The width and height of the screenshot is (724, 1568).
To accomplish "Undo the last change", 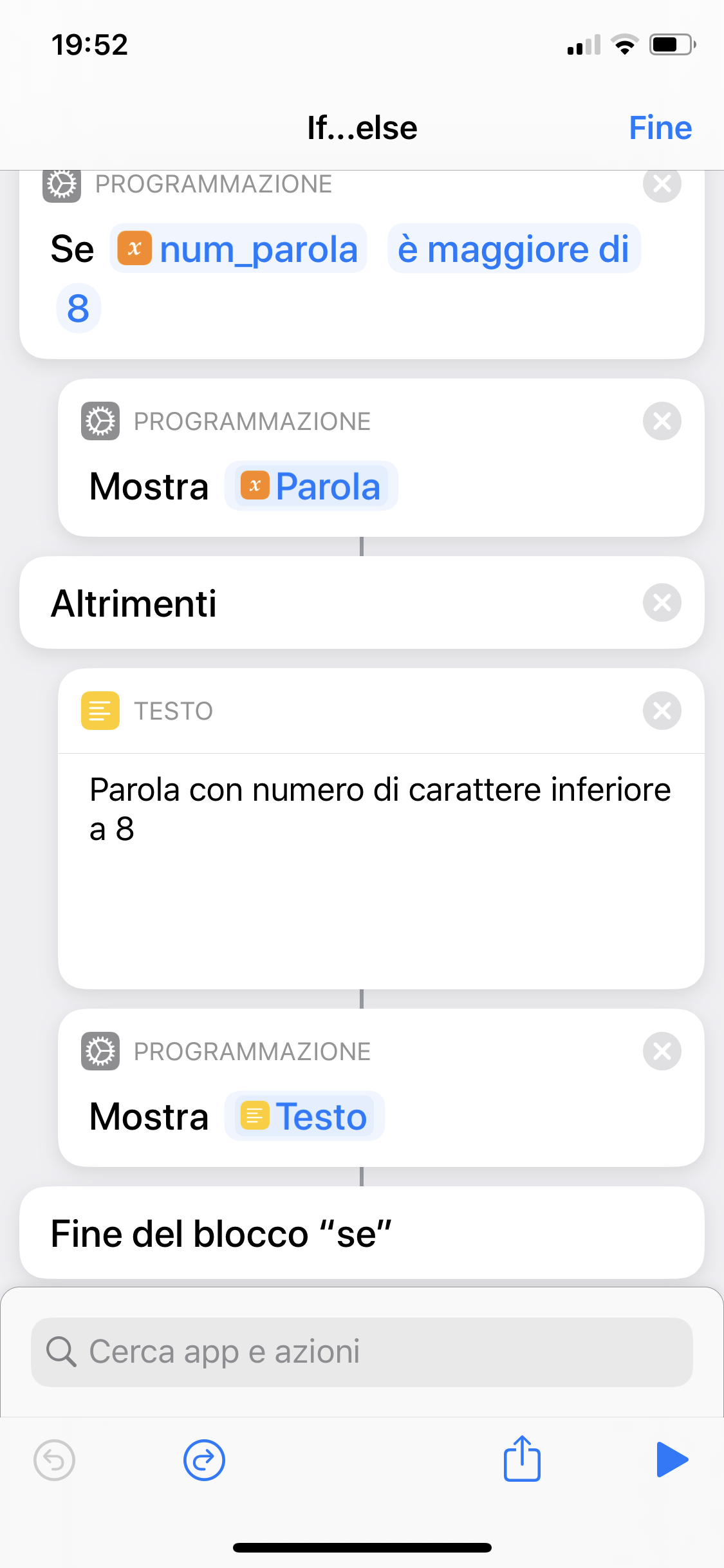I will click(x=54, y=1460).
